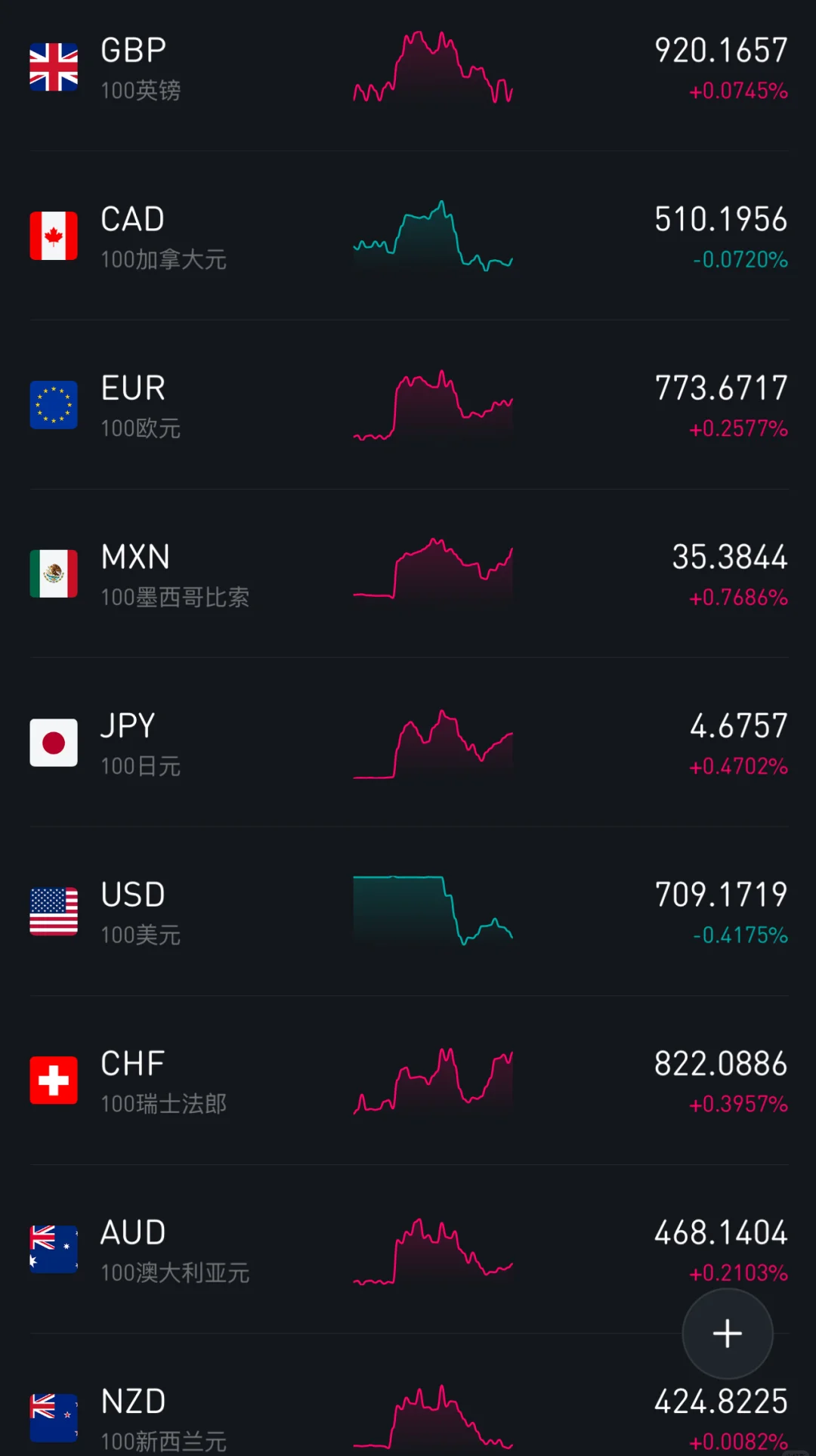The image size is (816, 1456).
Task: Click the MXN change percentage +0.7686%
Action: point(737,598)
